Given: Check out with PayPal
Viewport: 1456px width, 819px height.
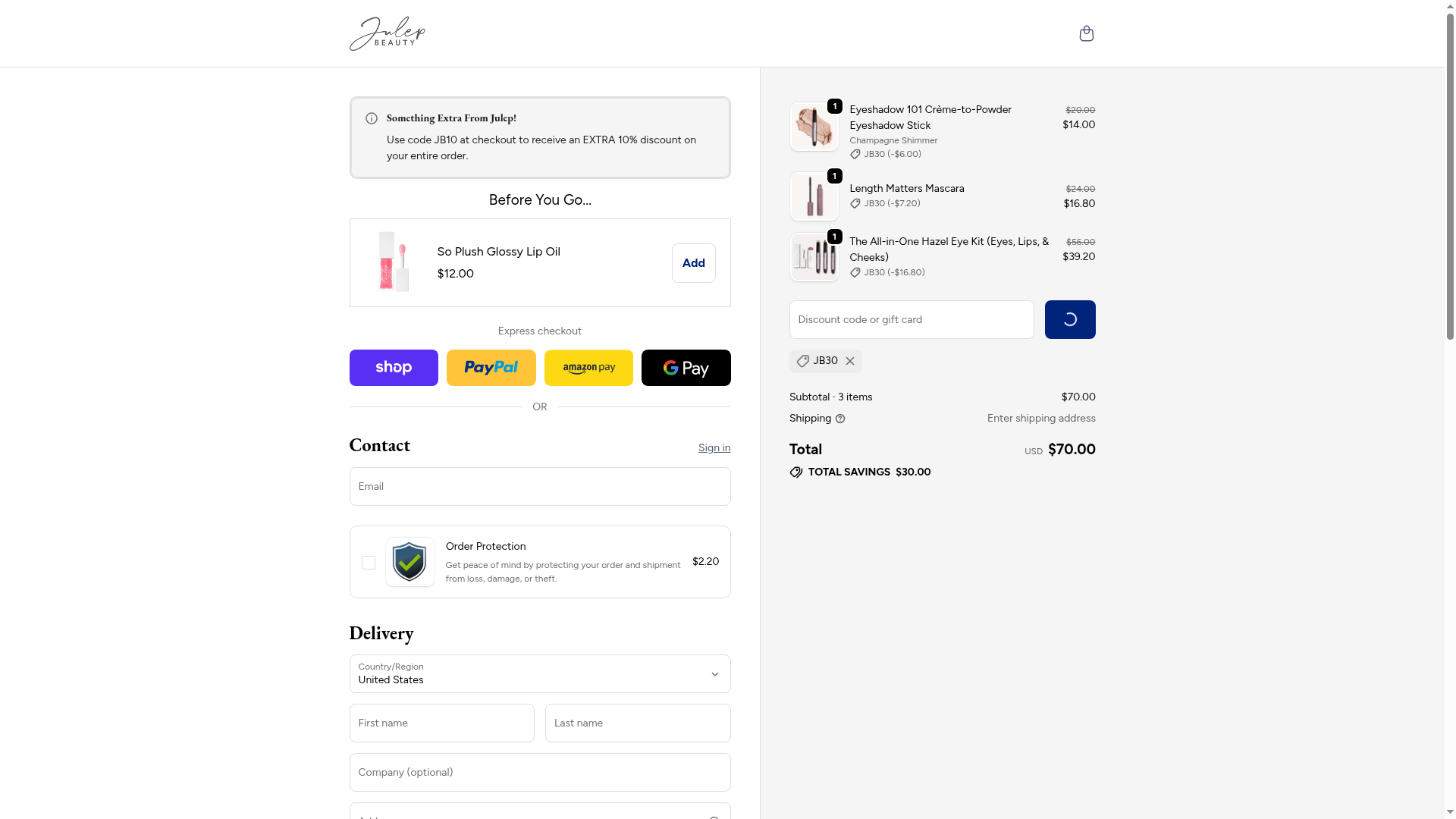Looking at the screenshot, I should (491, 368).
